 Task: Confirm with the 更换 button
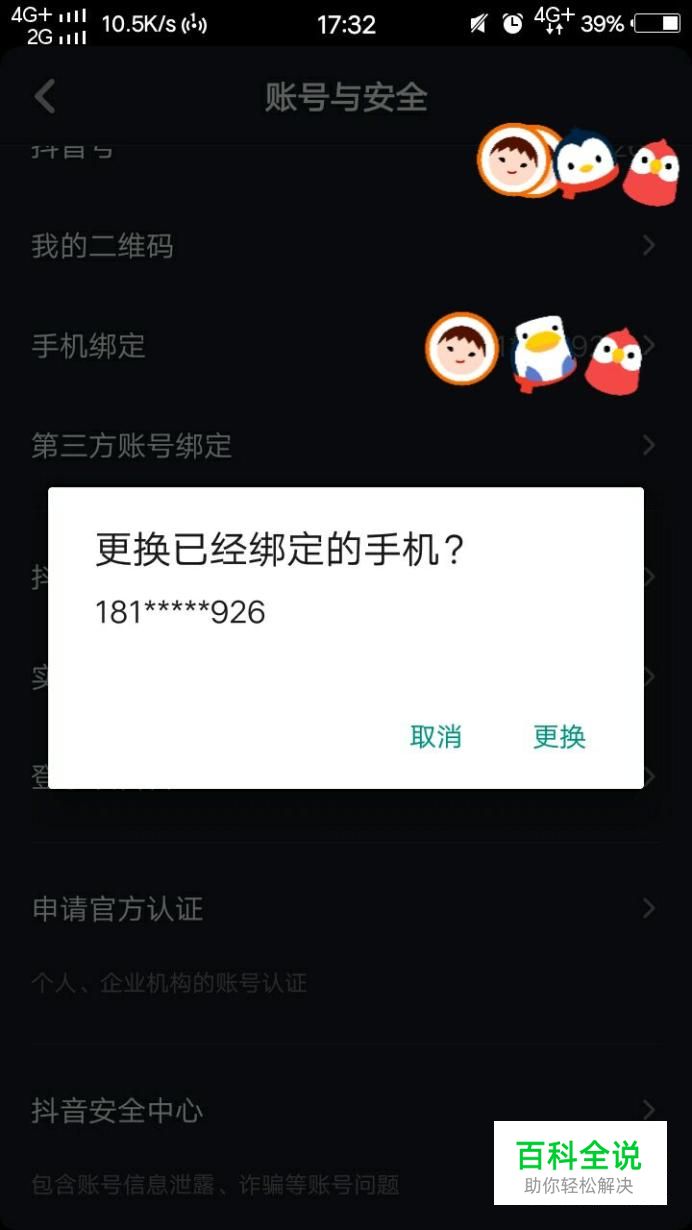point(559,737)
